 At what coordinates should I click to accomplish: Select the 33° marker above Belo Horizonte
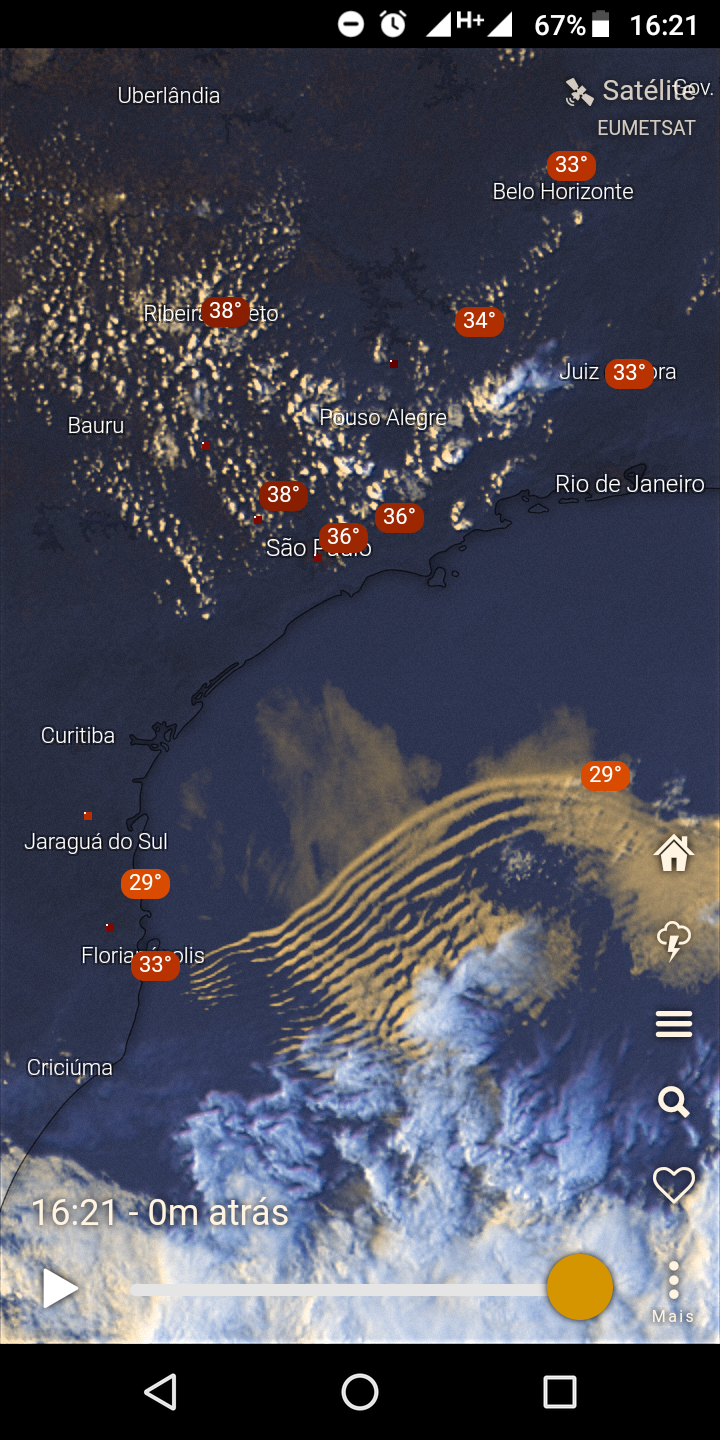[x=571, y=165]
